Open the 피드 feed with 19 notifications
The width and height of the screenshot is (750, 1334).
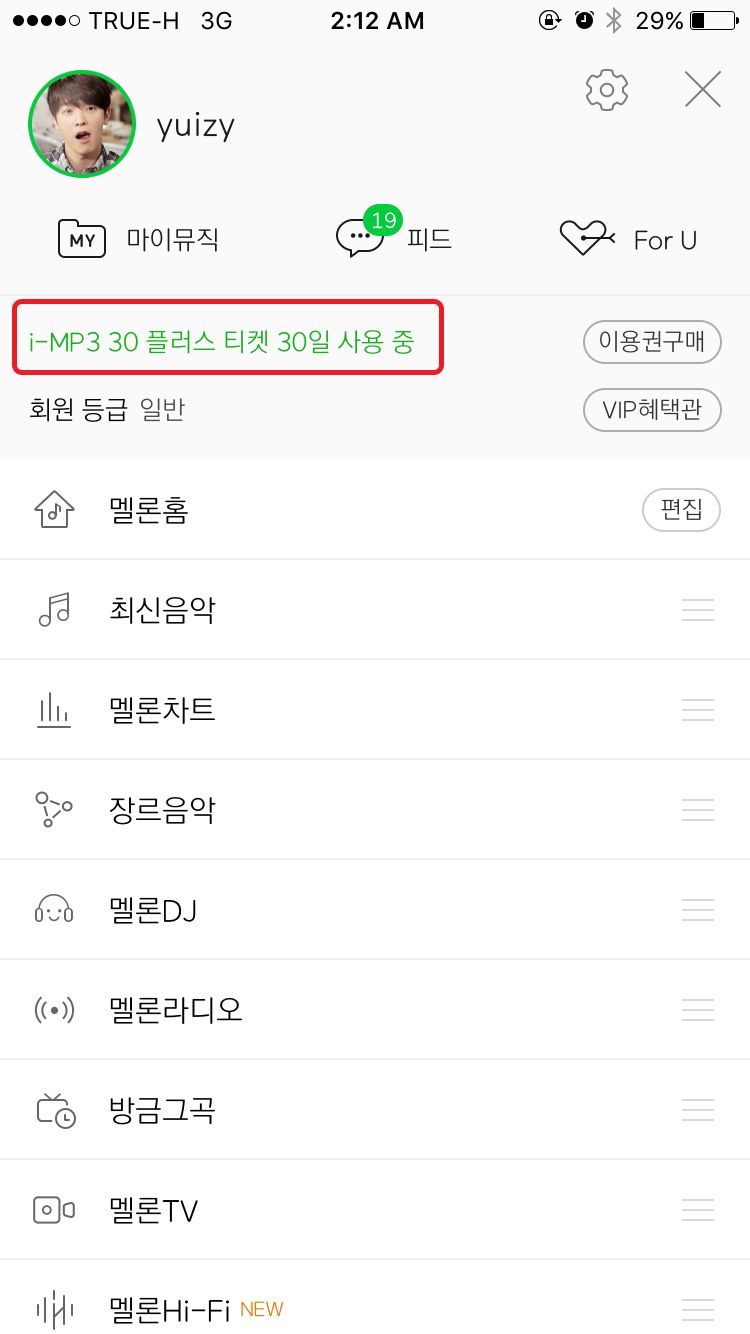394,239
